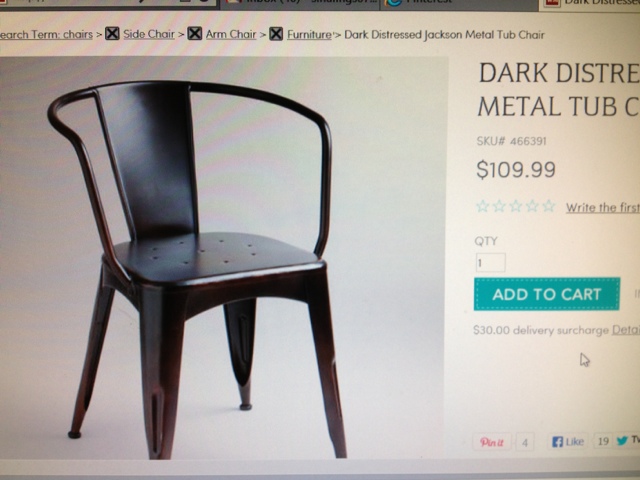
Task: Open the Write the first review link
Action: [602, 208]
